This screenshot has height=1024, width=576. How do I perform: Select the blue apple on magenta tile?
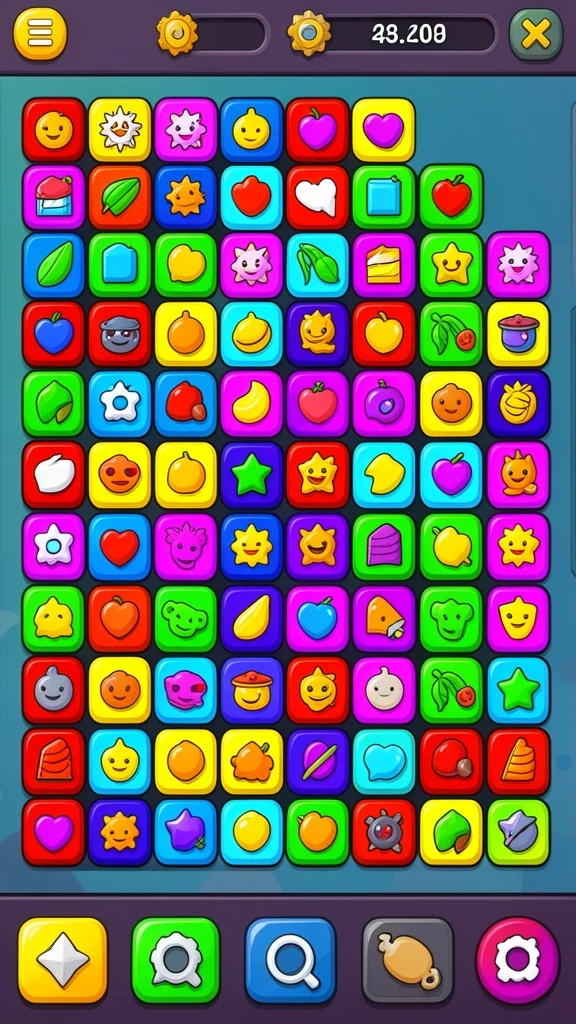[x=317, y=619]
